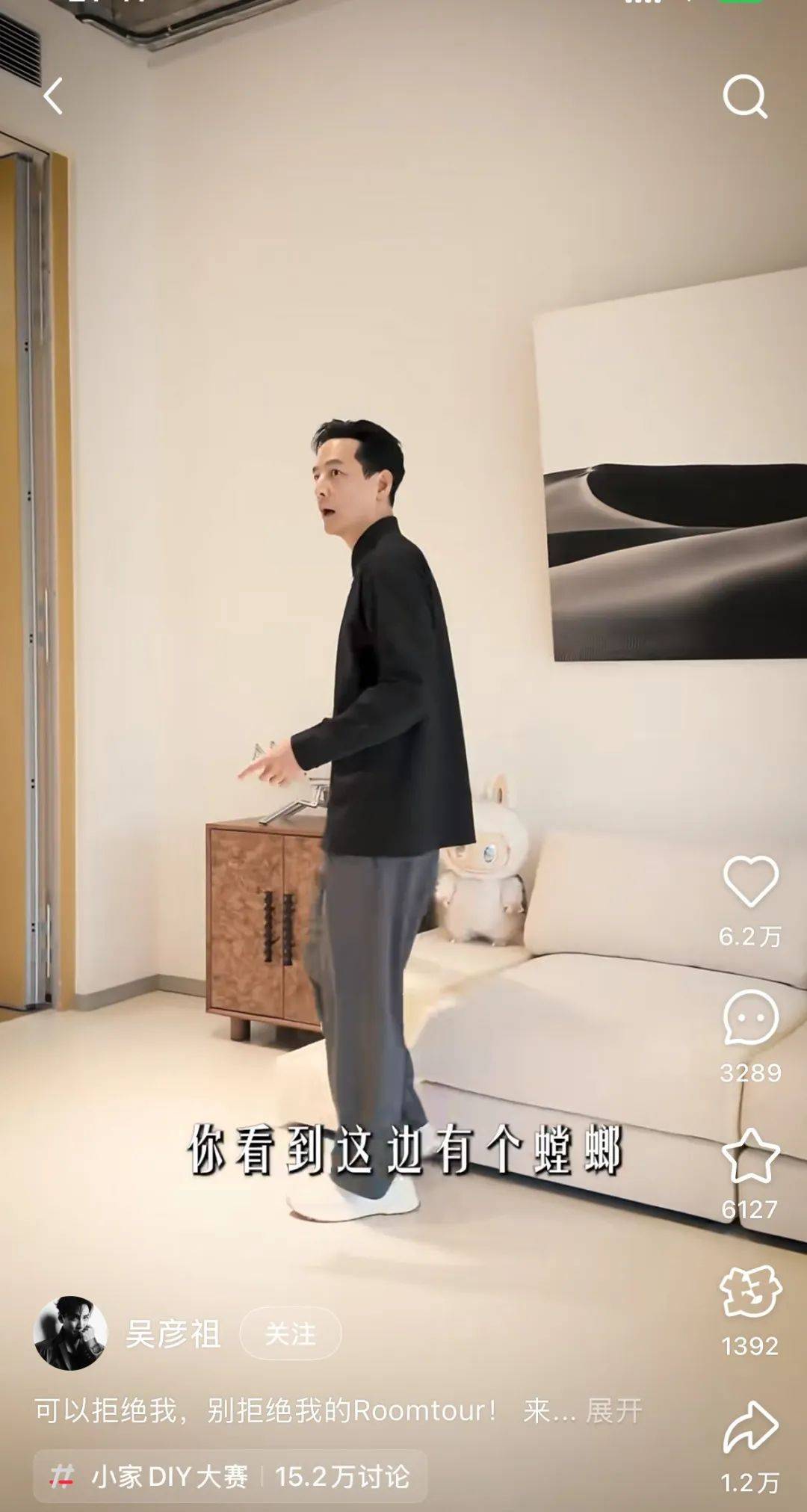Image resolution: width=807 pixels, height=1512 pixels.
Task: Follow with the 关注 button
Action: 290,1334
